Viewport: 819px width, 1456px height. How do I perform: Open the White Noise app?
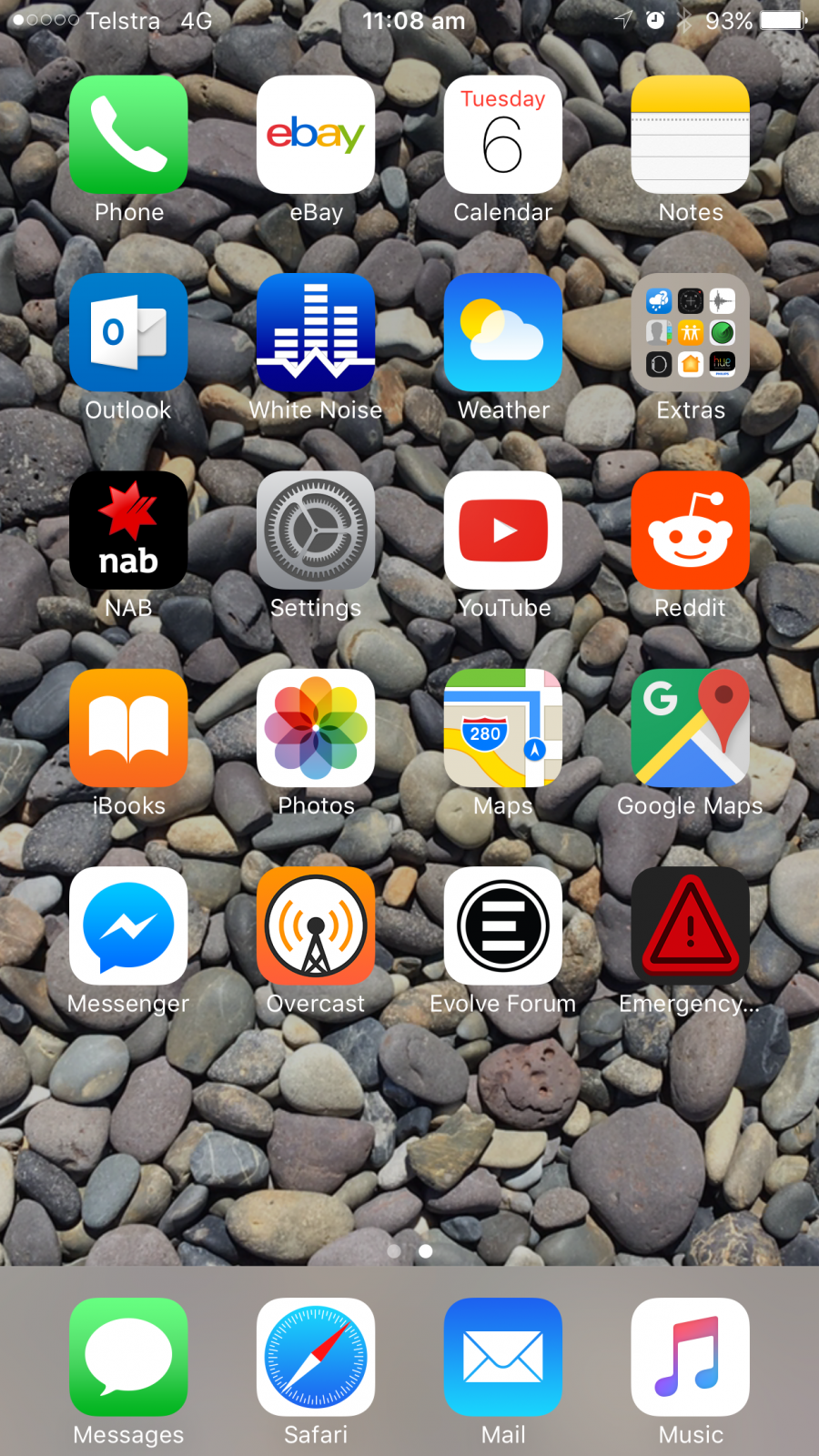tap(316, 332)
